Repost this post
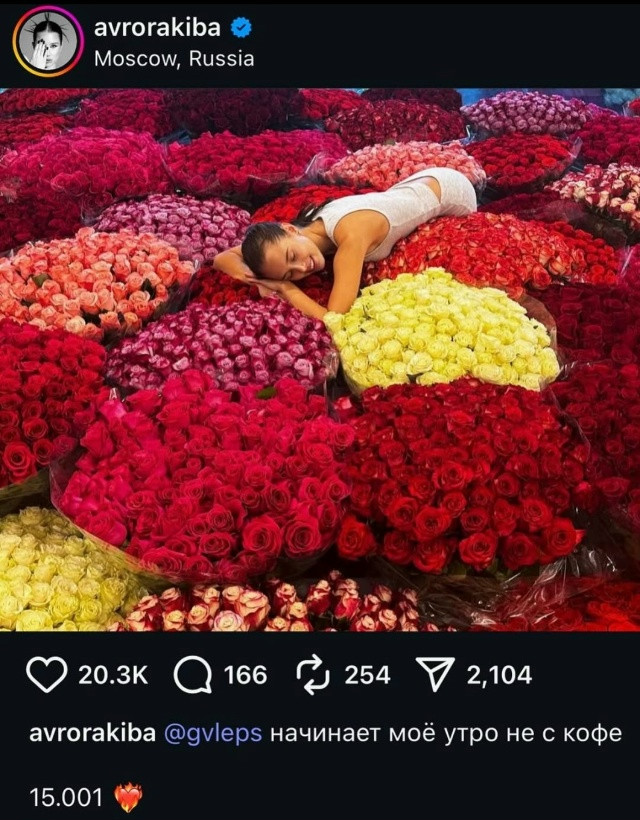The width and height of the screenshot is (640, 820). pyautogui.click(x=313, y=675)
